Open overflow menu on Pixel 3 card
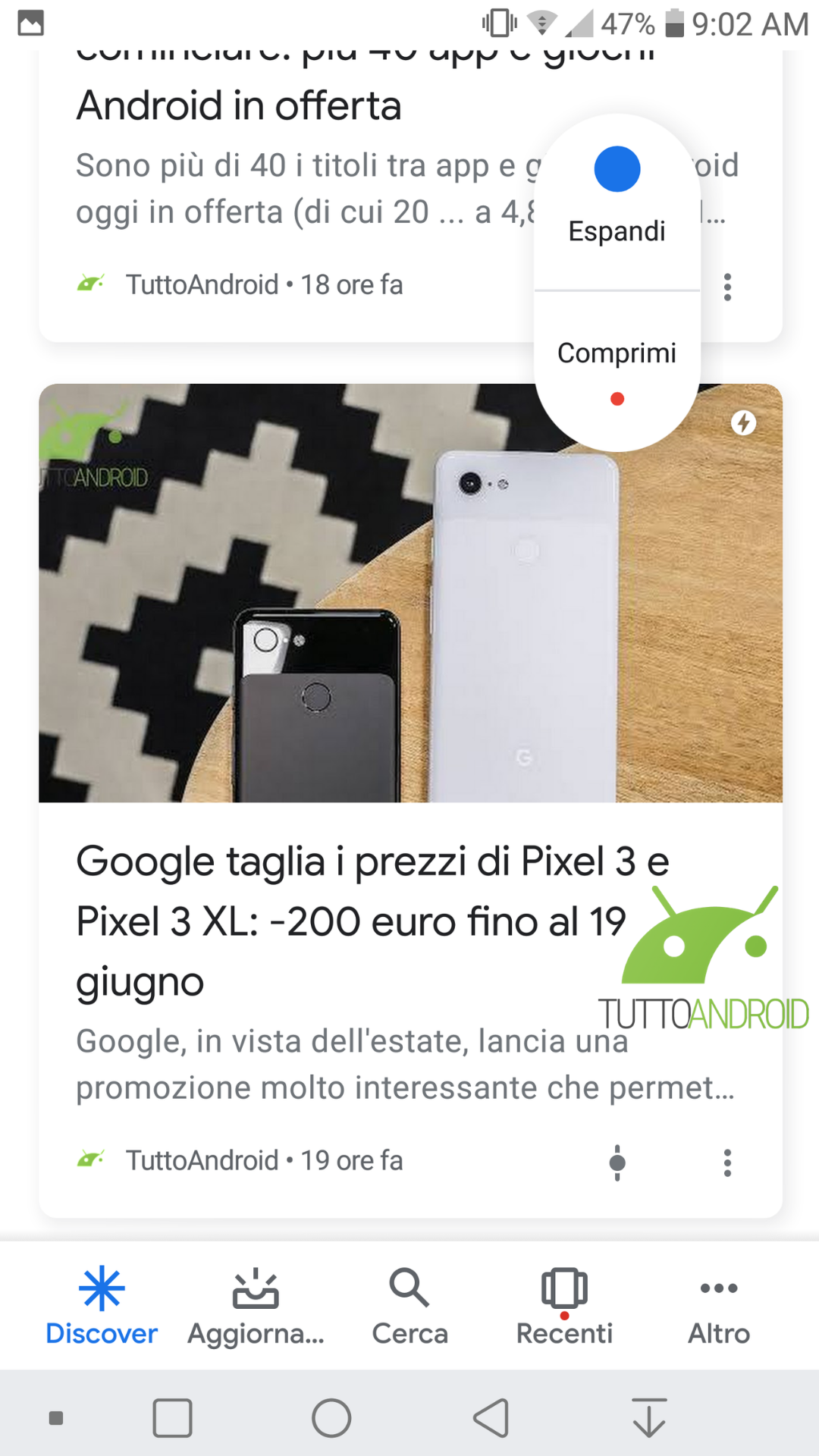The width and height of the screenshot is (819, 1456). (x=727, y=1163)
